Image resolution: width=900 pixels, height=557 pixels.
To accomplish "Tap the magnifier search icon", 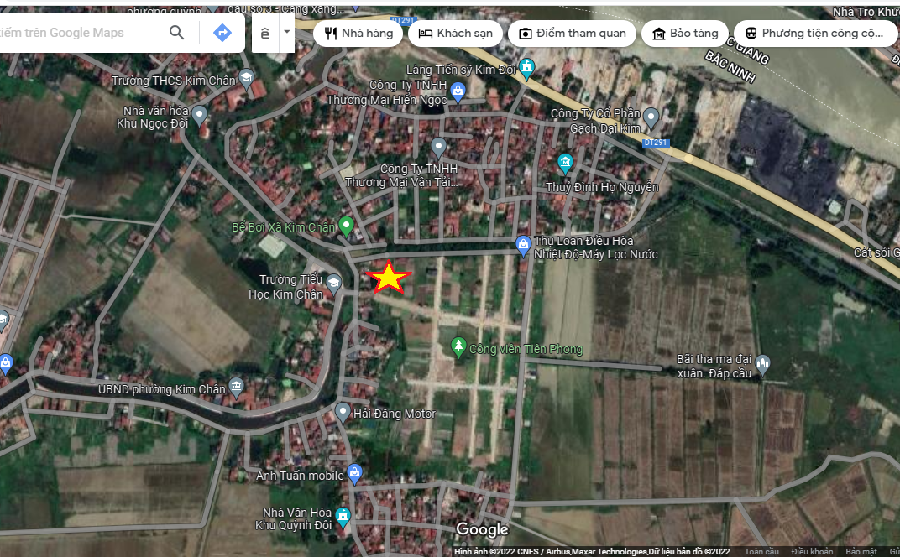I will click(177, 33).
